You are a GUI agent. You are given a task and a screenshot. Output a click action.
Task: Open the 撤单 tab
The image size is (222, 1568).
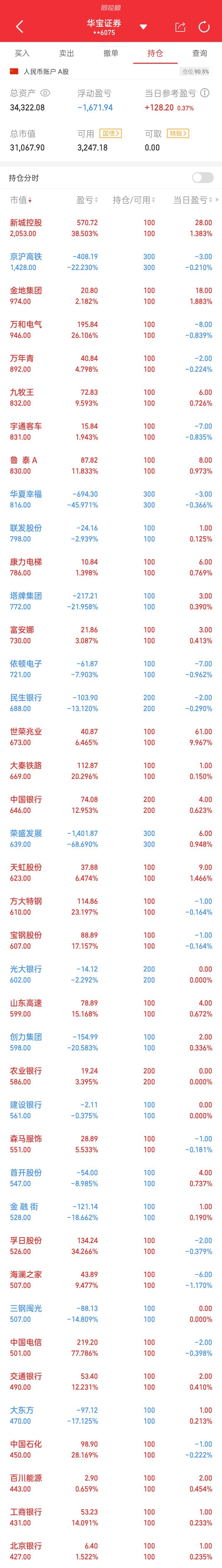pos(111,53)
